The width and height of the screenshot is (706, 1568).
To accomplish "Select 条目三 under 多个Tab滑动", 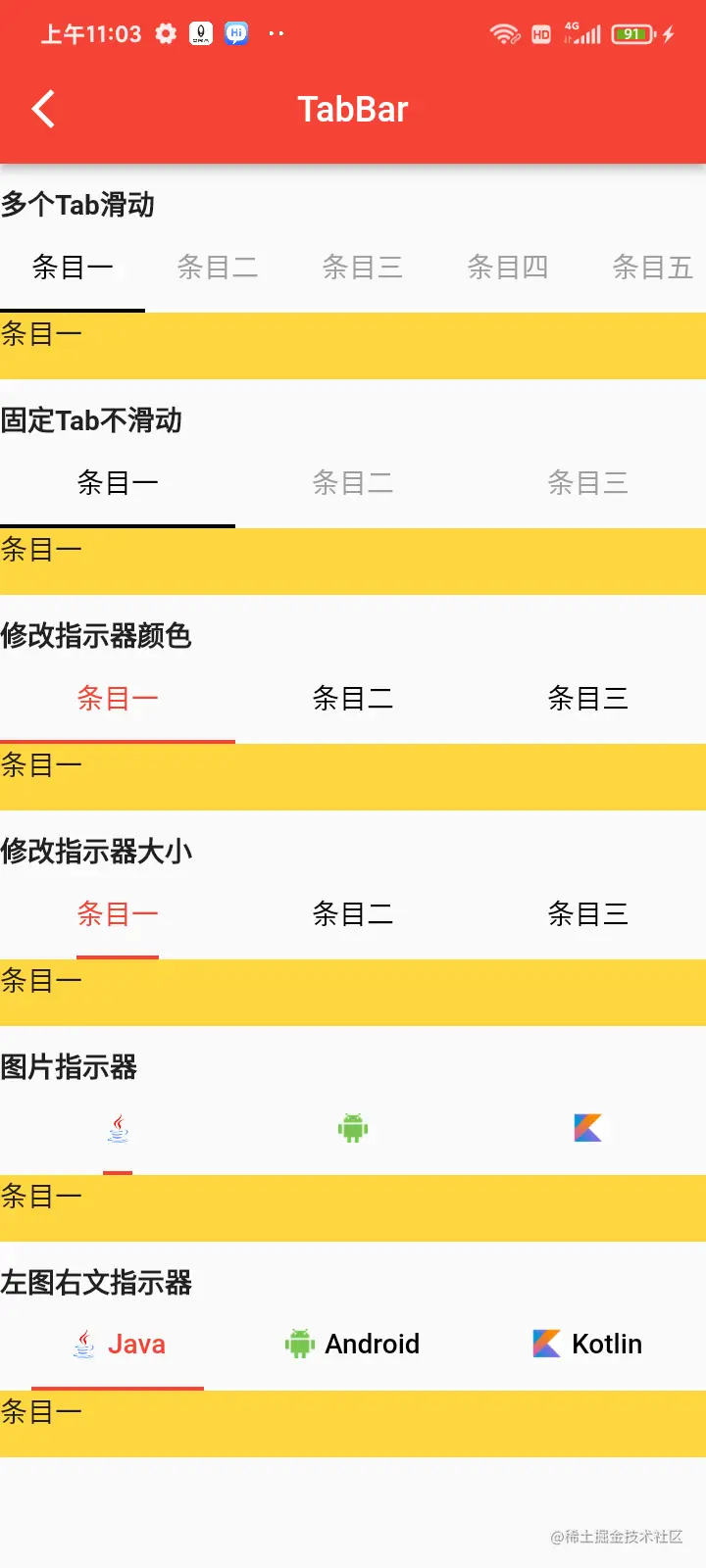I will (363, 267).
